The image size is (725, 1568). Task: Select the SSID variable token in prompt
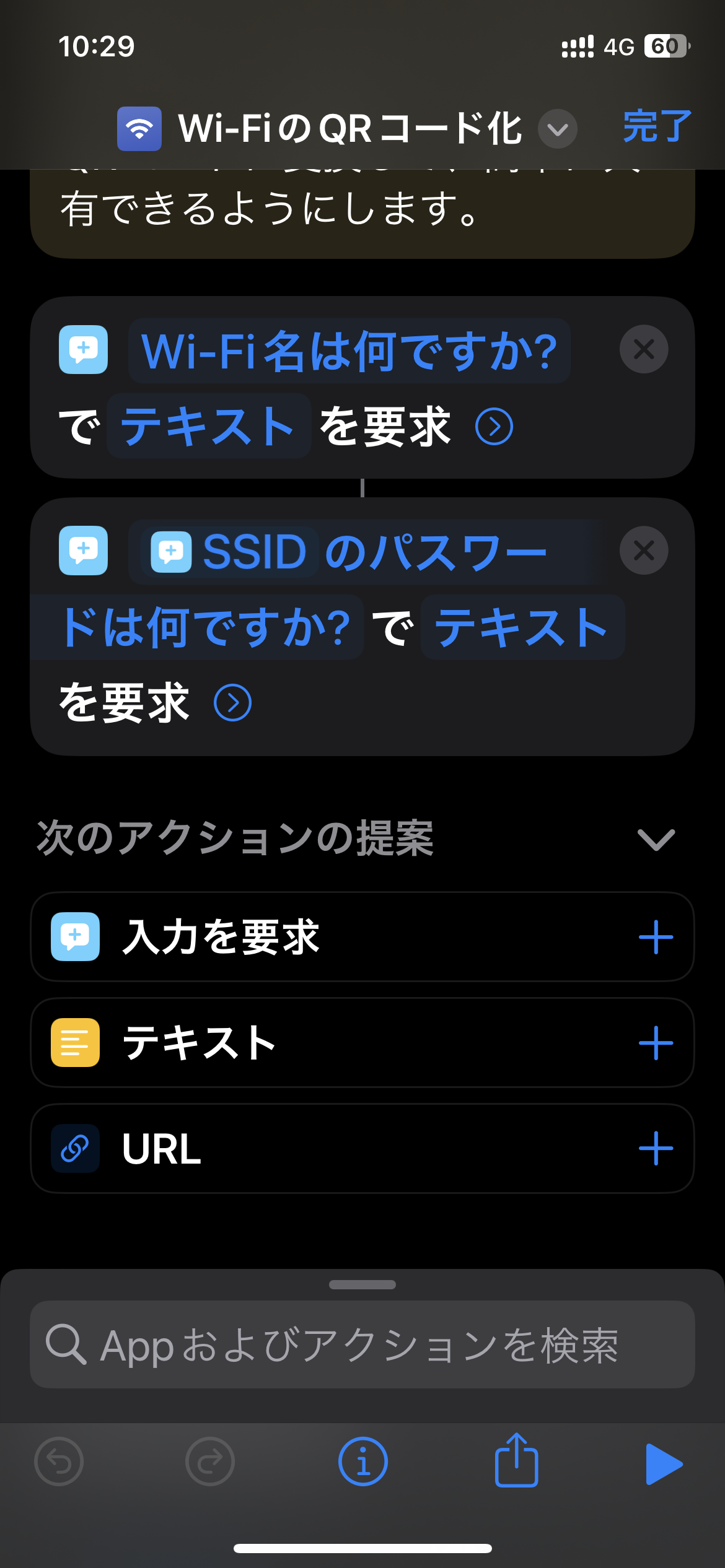[x=229, y=551]
